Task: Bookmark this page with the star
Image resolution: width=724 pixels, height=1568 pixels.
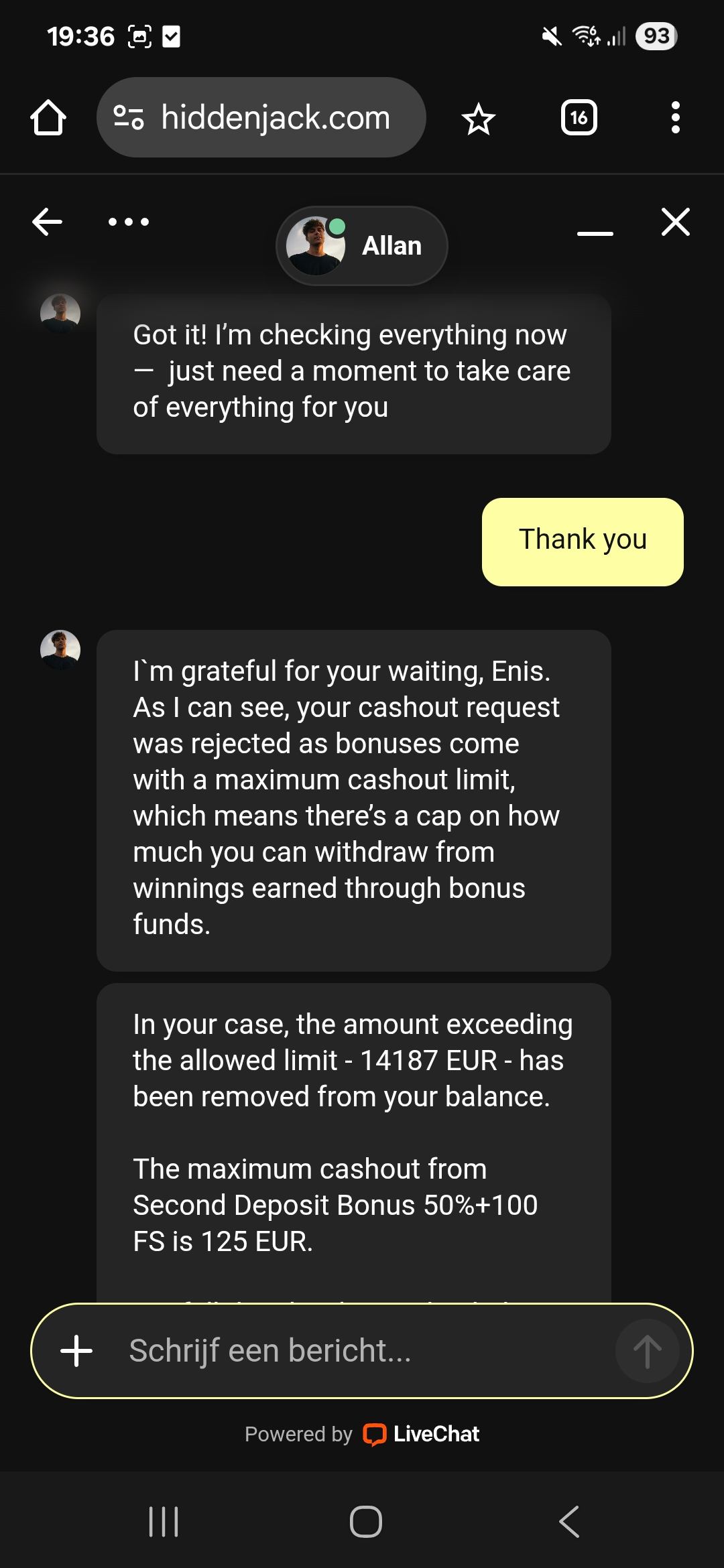Action: 478,119
